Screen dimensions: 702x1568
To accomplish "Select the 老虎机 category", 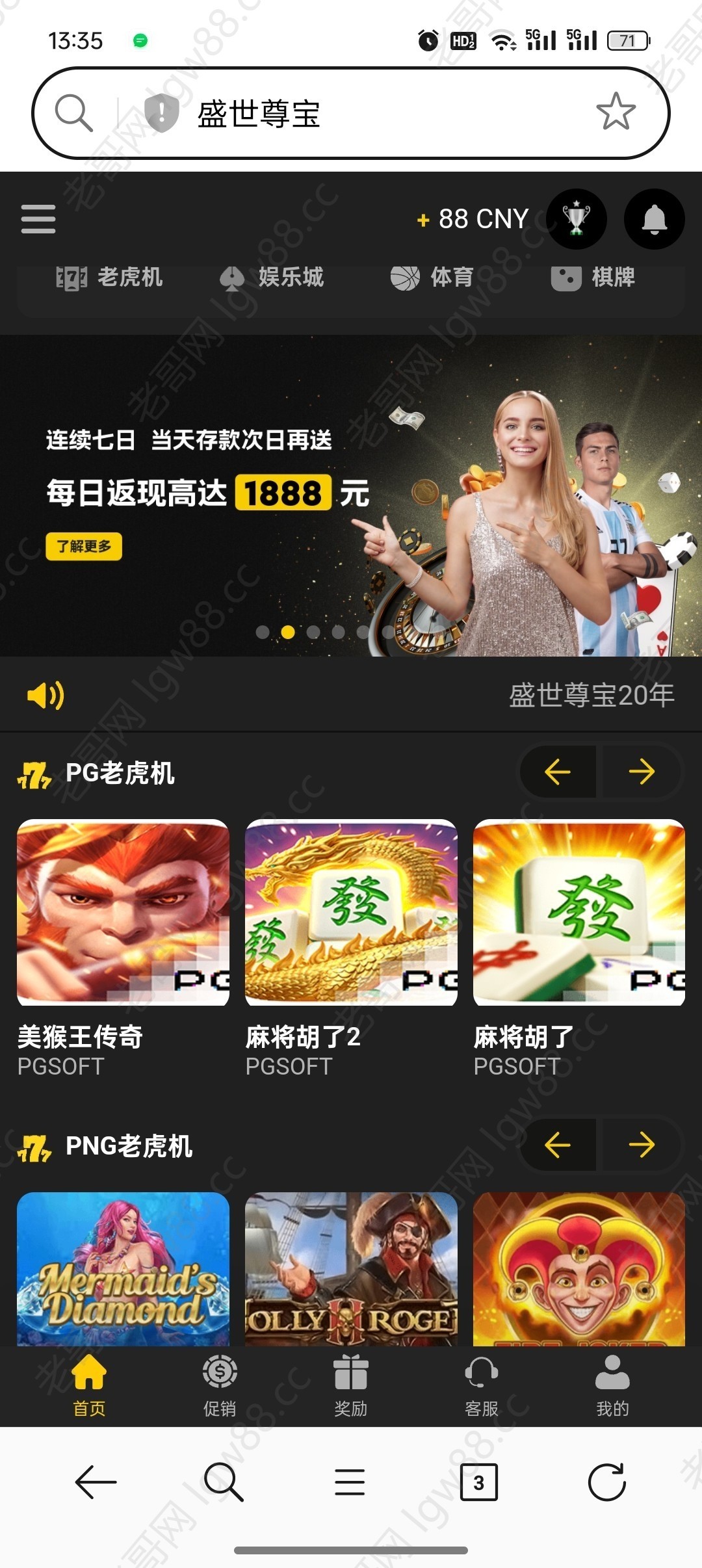I will pos(109,278).
